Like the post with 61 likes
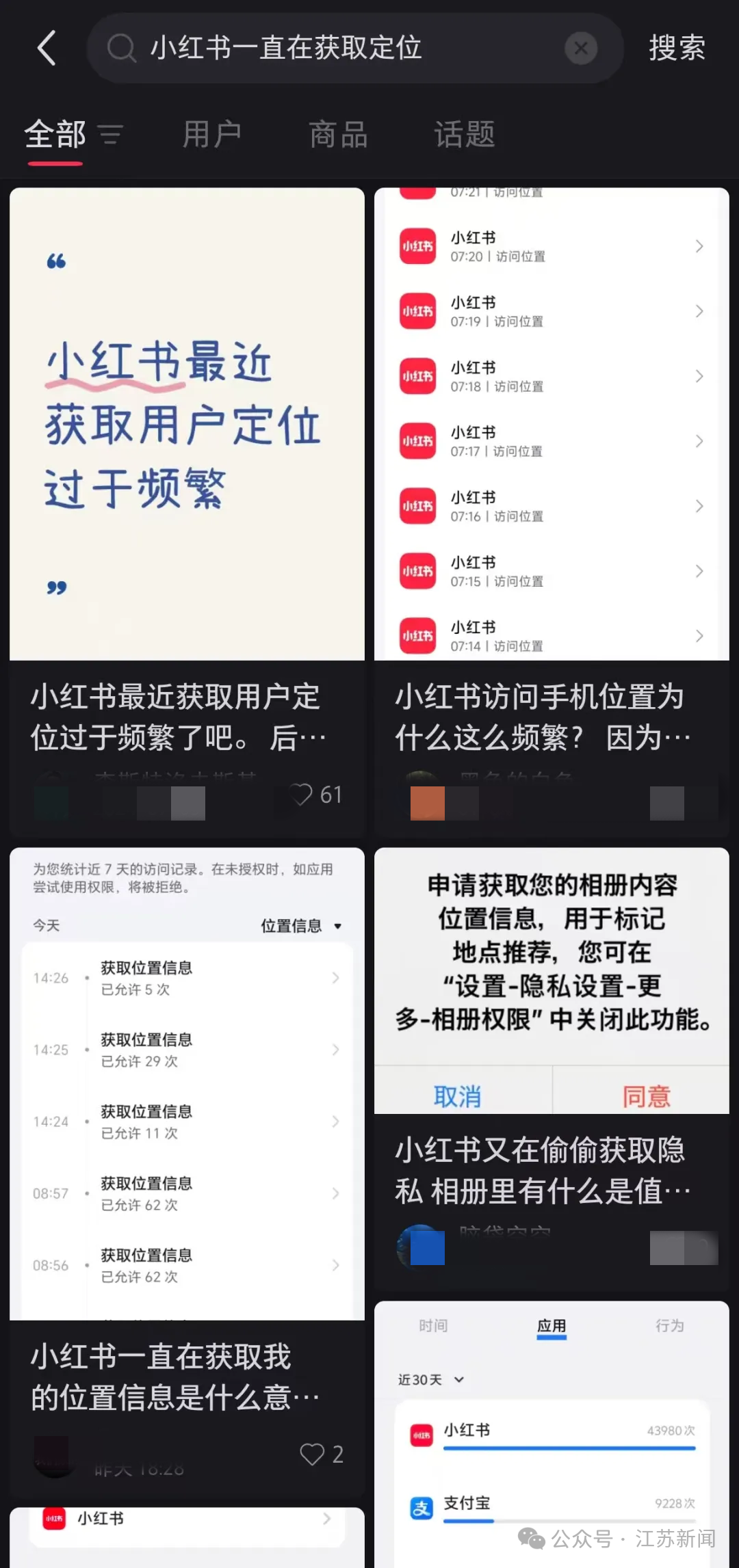 301,795
